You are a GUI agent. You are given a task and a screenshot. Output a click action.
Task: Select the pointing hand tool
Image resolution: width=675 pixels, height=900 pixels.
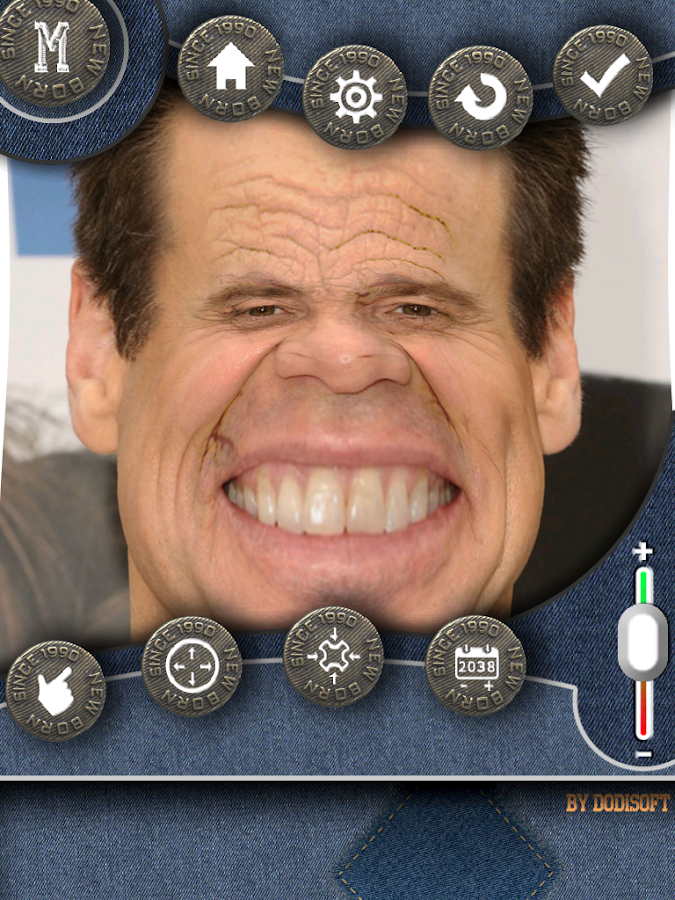56,691
